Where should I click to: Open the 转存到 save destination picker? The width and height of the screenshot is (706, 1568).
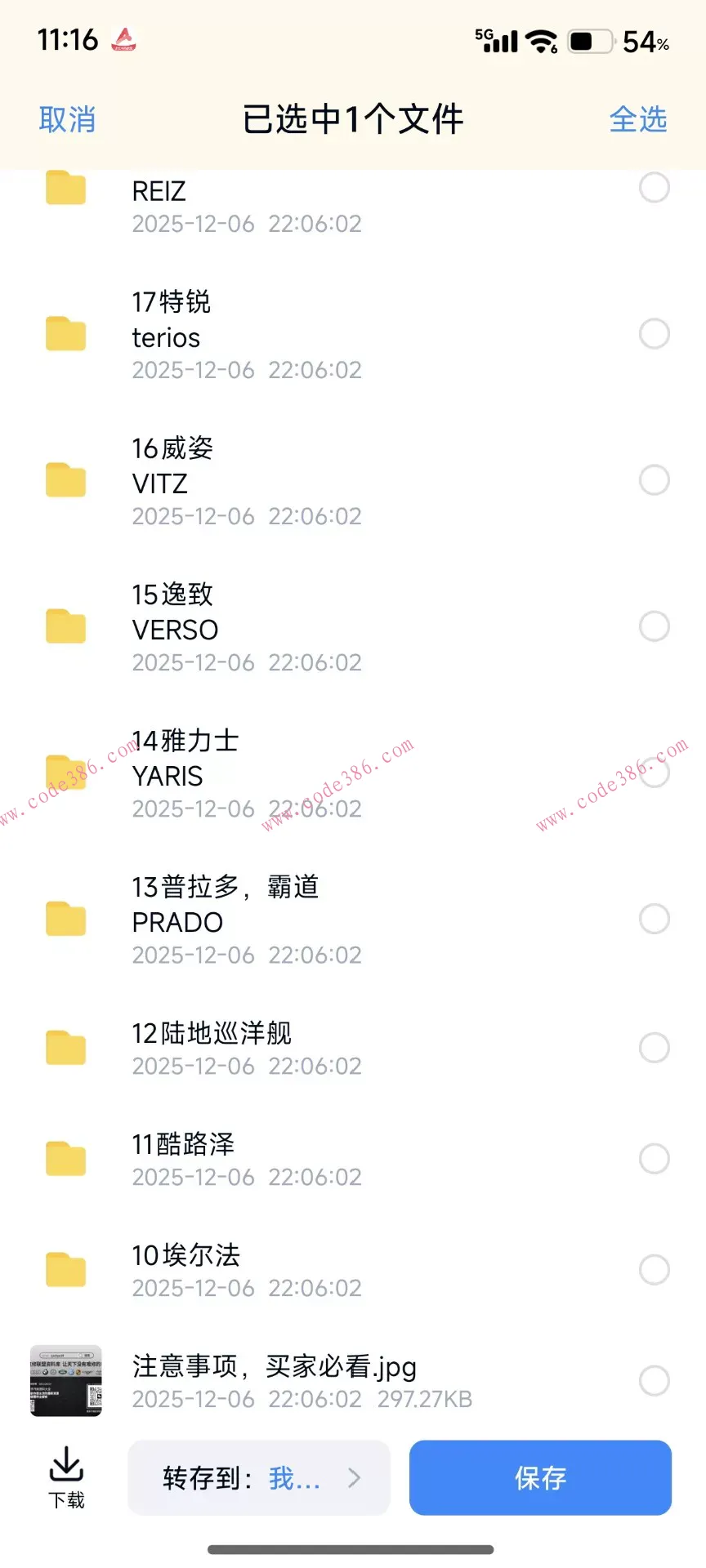(258, 1477)
